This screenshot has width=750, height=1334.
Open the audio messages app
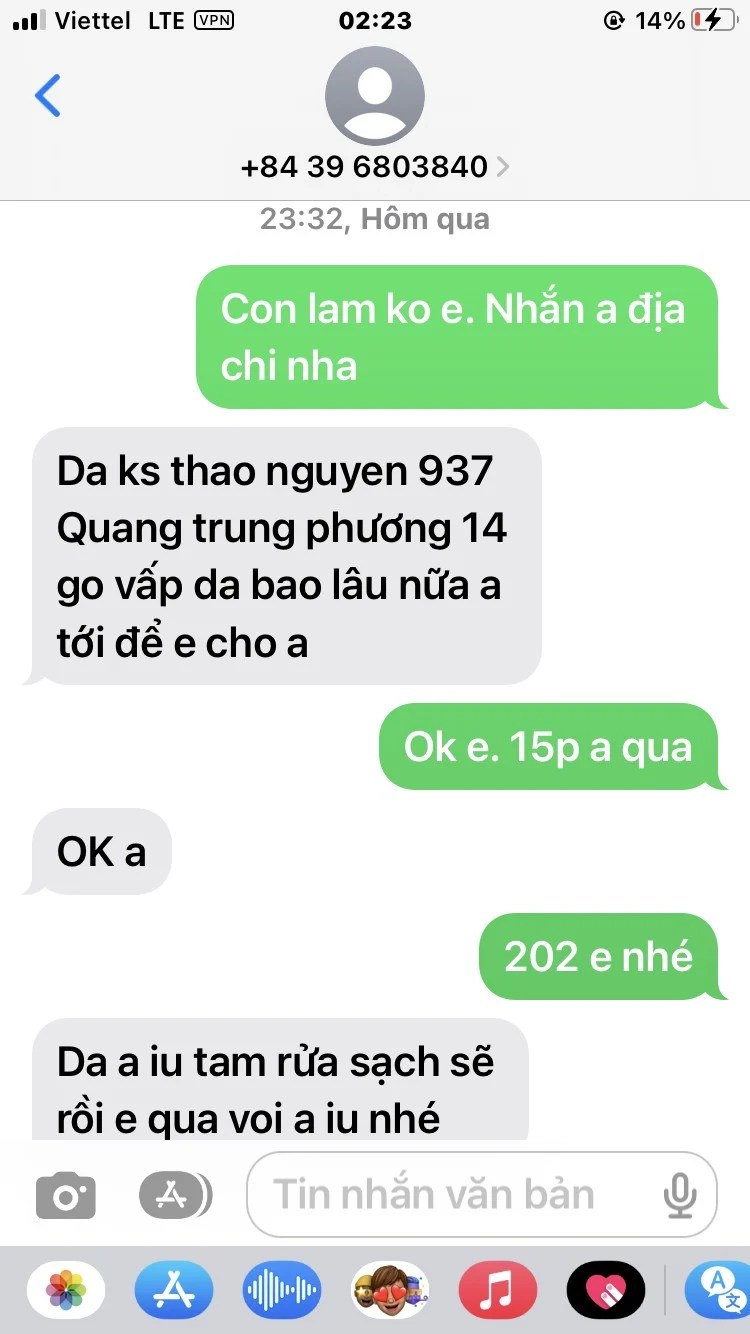[282, 1290]
